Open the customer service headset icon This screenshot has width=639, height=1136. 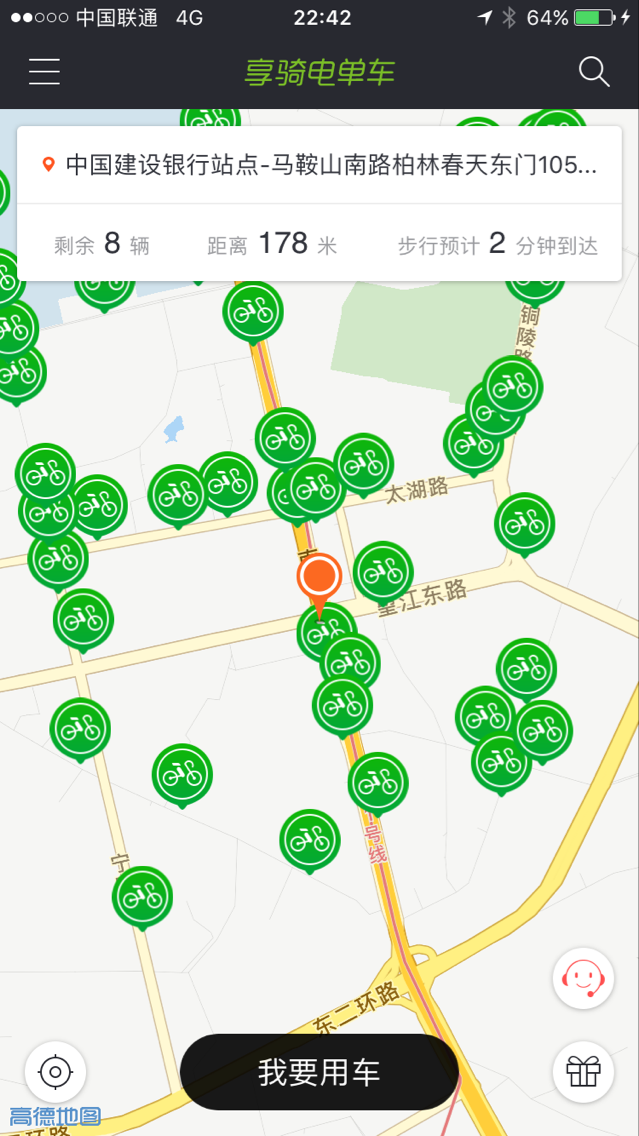point(583,977)
